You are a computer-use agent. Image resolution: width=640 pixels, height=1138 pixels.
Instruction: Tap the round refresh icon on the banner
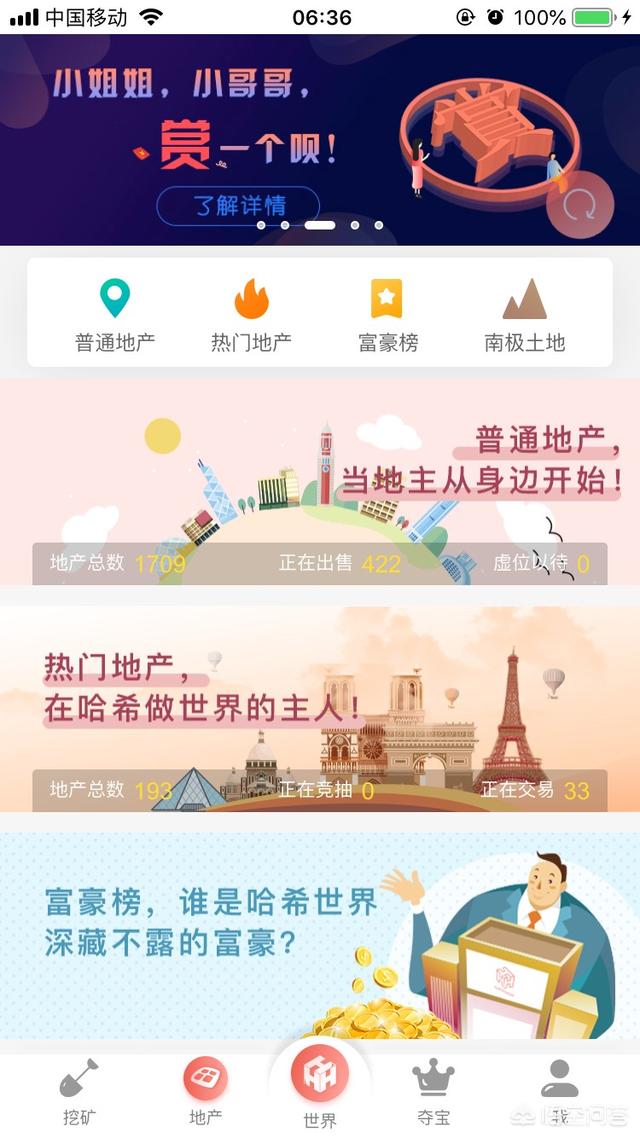point(580,205)
